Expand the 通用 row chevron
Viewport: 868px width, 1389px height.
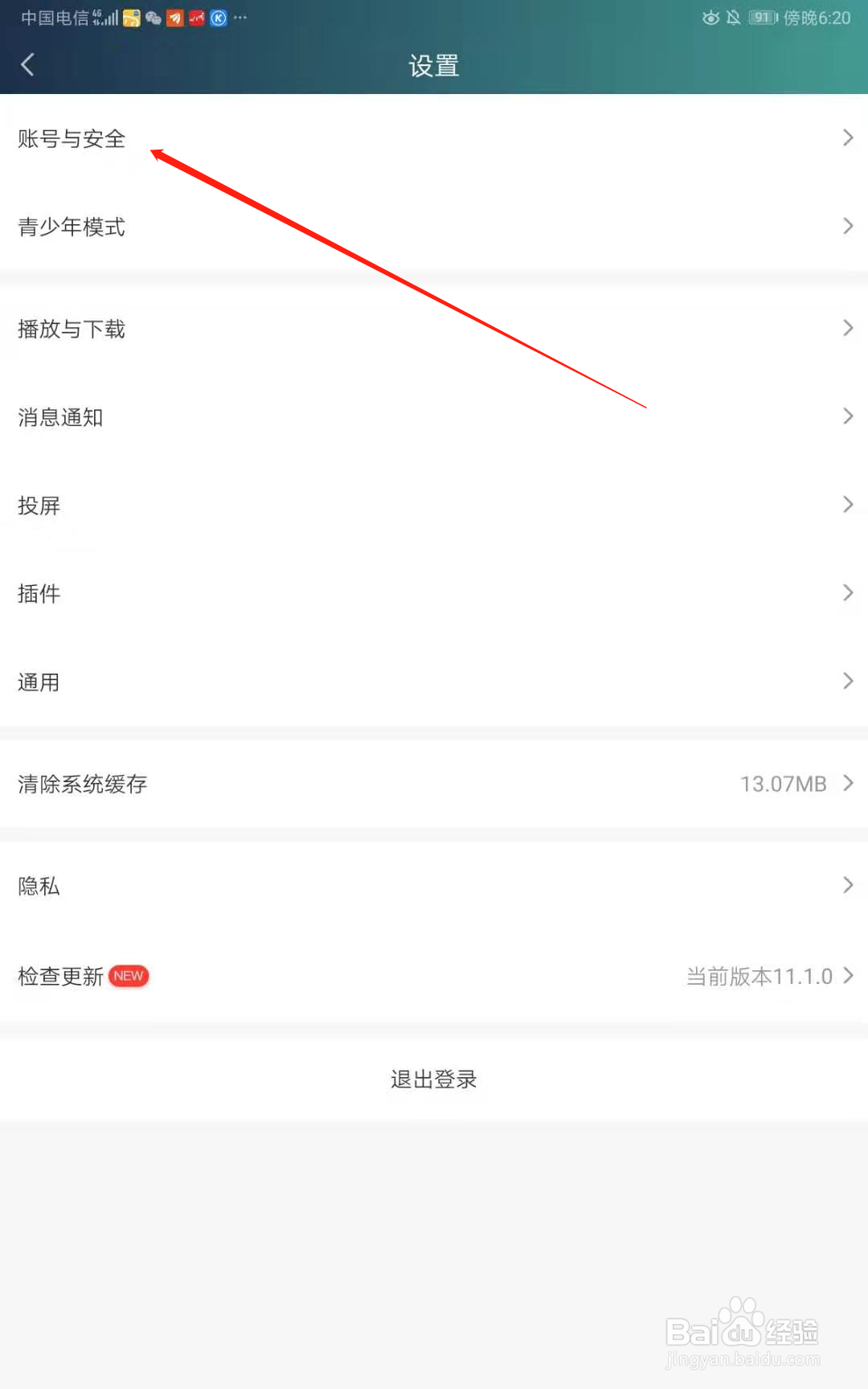pyautogui.click(x=848, y=681)
